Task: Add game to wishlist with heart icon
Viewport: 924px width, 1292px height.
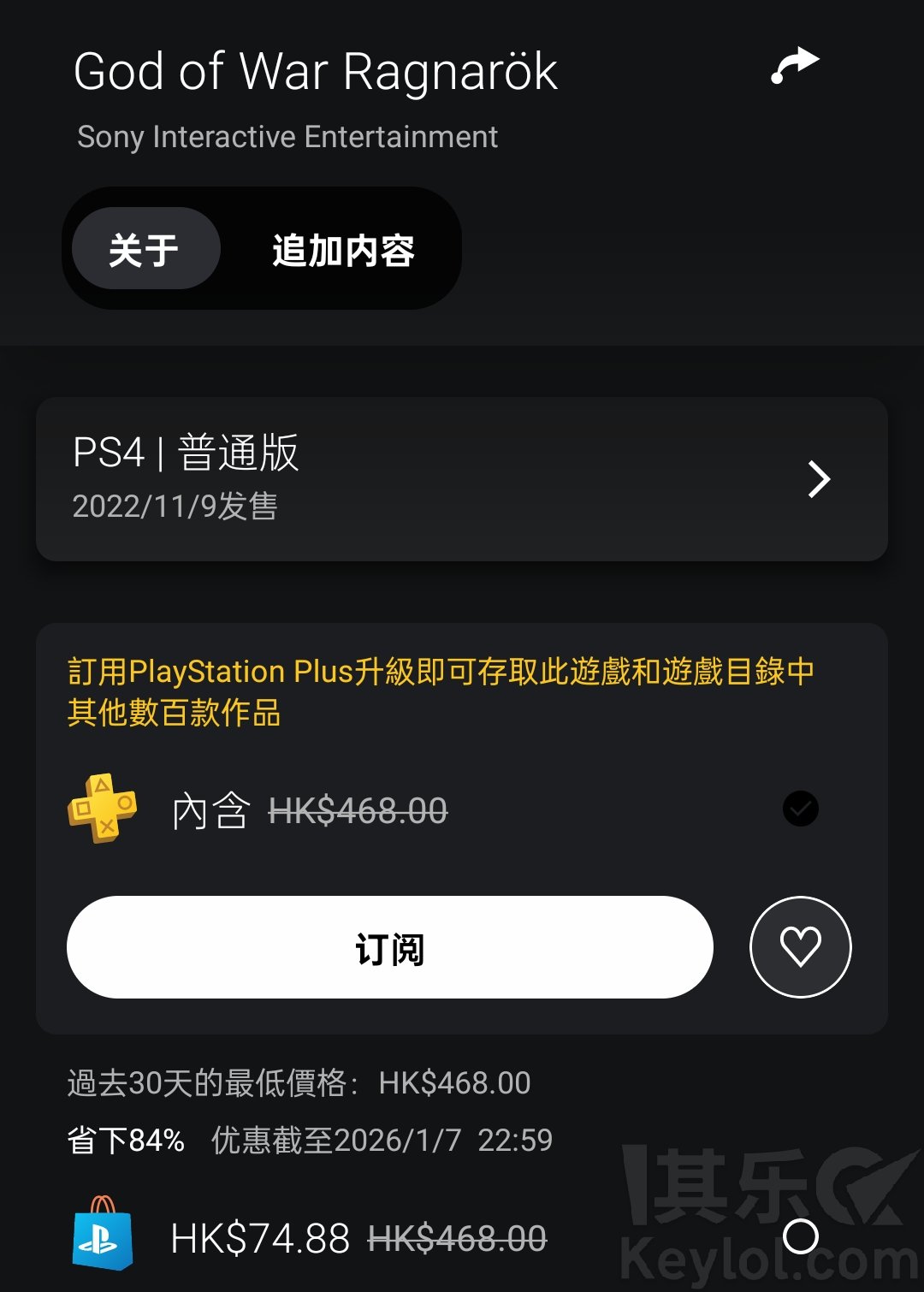Action: [800, 947]
